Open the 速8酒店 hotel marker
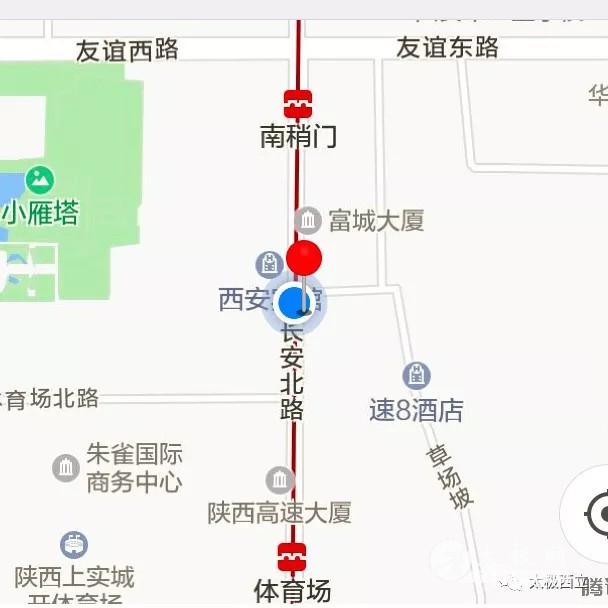Viewport: 608px width, 608px height. pyautogui.click(x=417, y=376)
